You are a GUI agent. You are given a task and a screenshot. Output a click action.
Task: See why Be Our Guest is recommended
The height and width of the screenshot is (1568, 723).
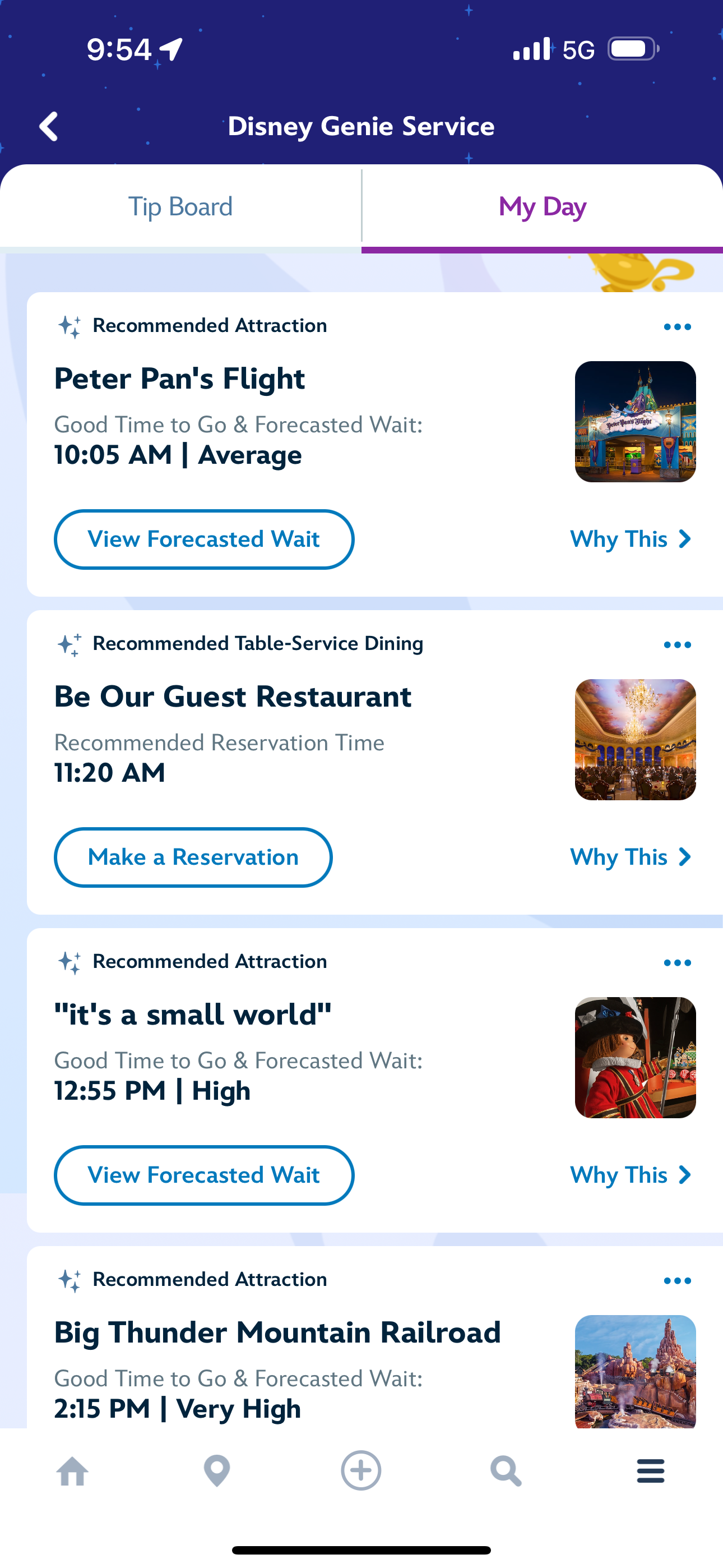click(x=631, y=857)
